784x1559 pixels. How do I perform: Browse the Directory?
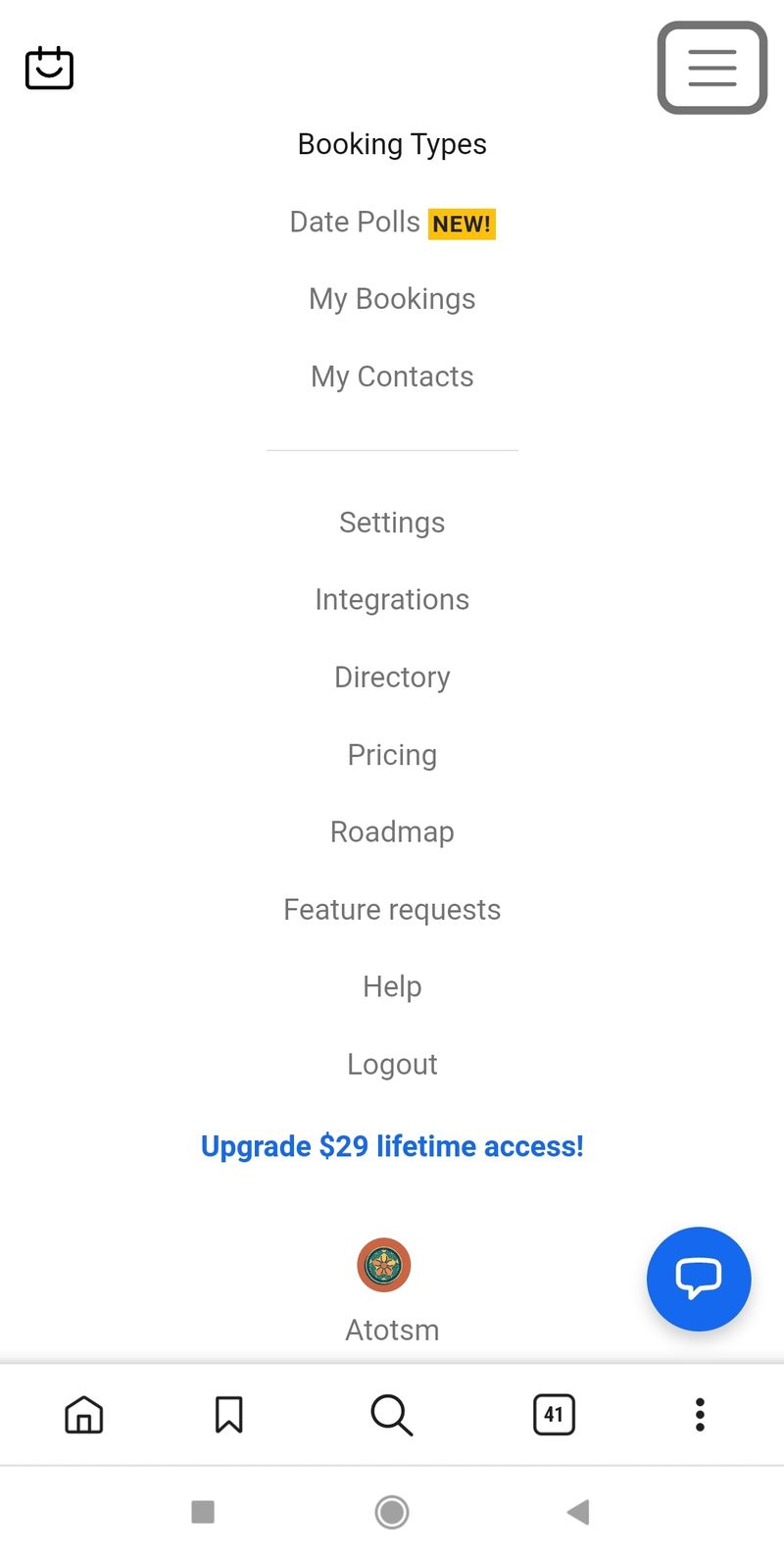click(x=392, y=678)
